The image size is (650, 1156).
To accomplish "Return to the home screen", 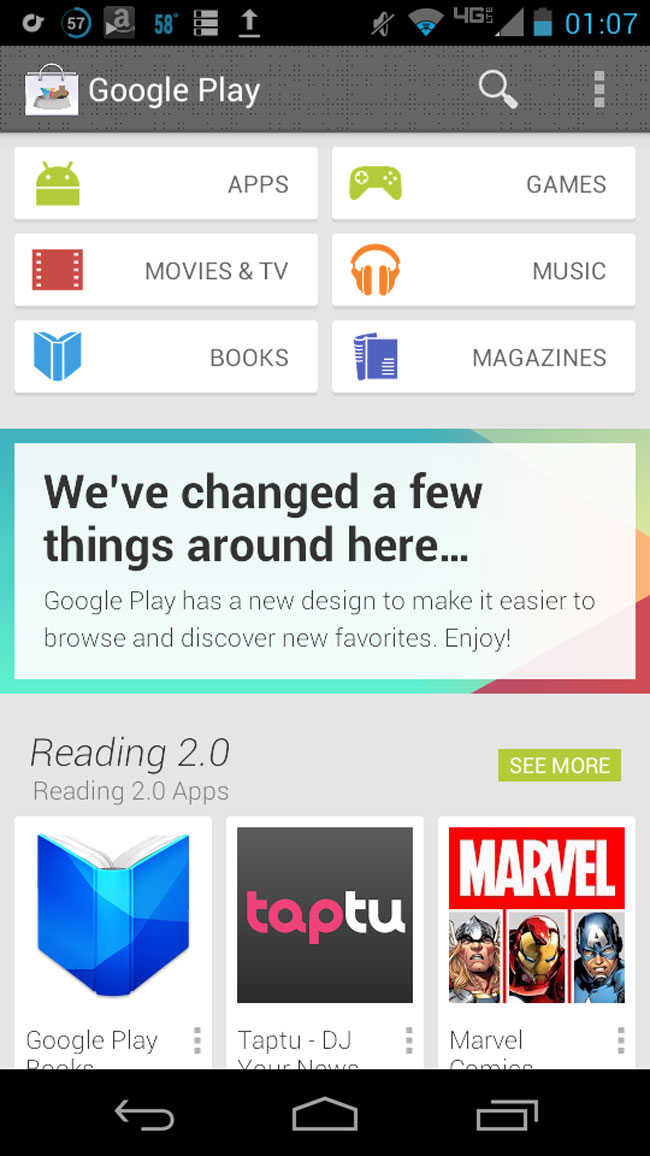I will 325,1114.
